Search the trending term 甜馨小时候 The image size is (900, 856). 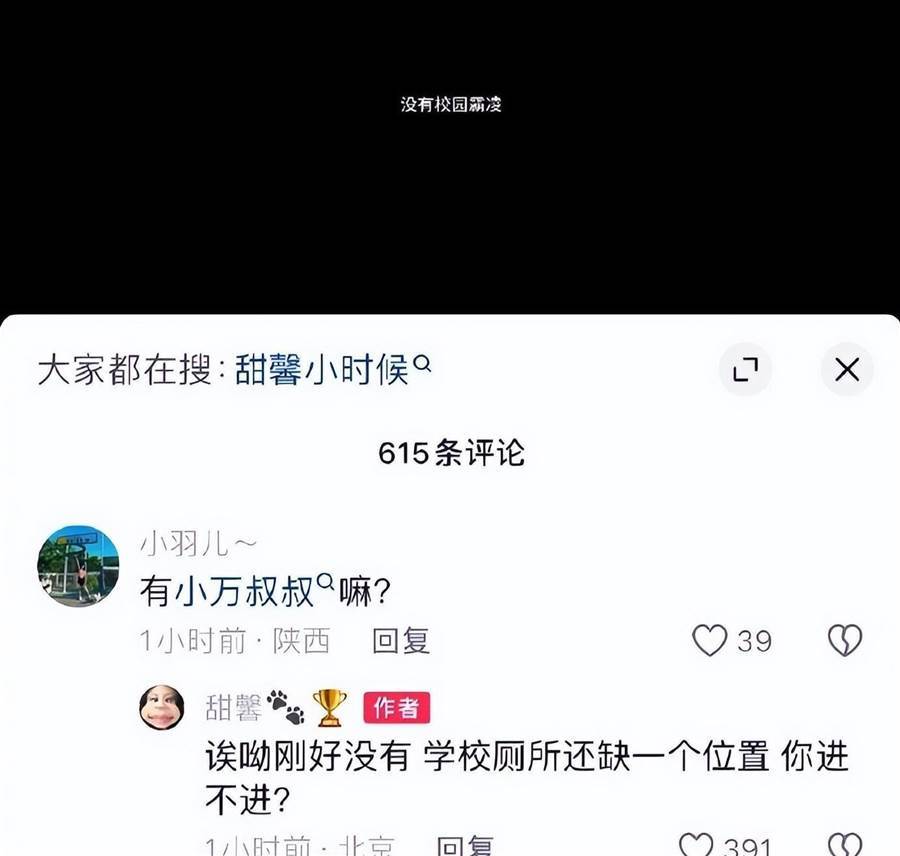(331, 371)
